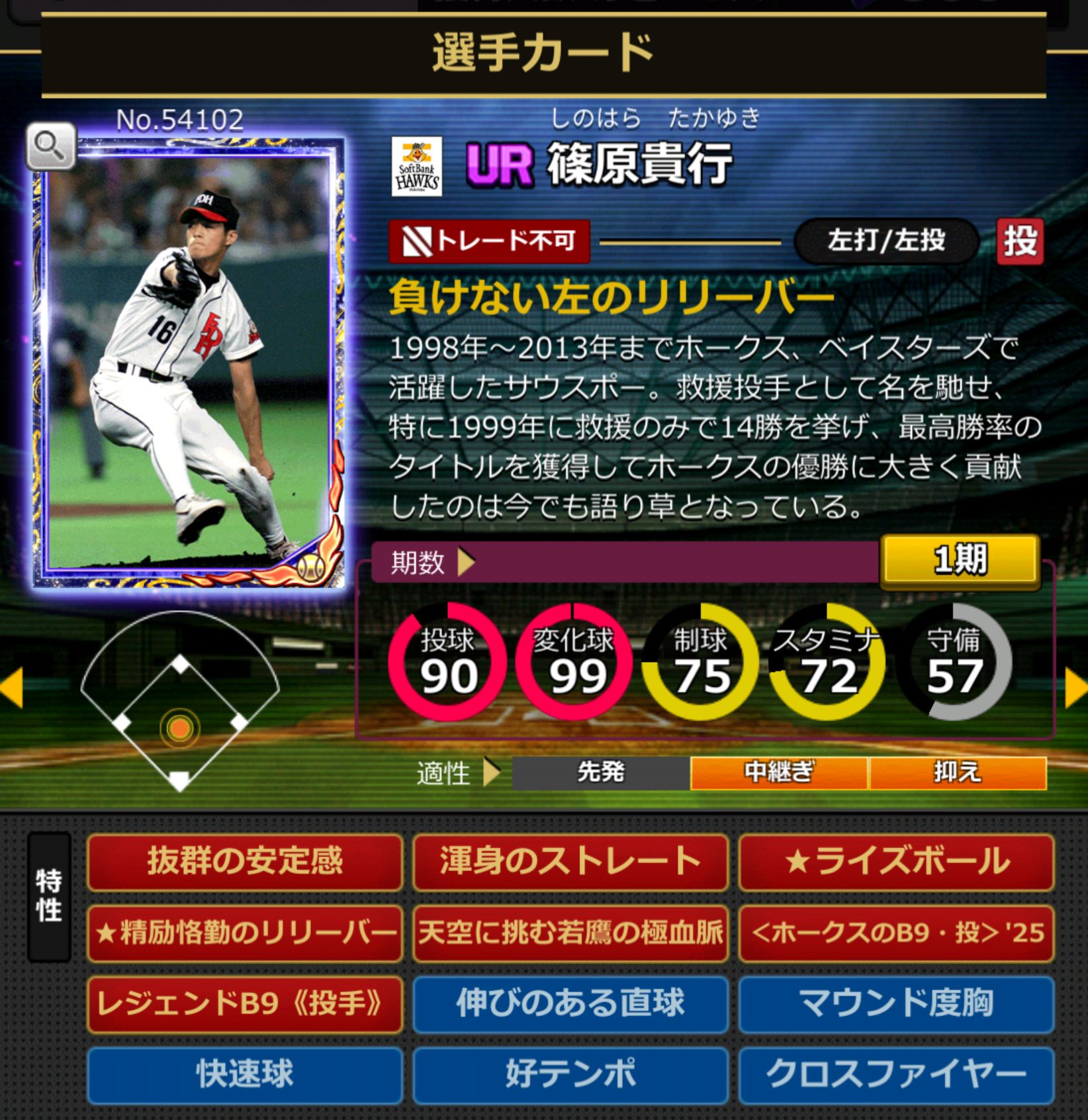Select the 1期 period button

(960, 561)
